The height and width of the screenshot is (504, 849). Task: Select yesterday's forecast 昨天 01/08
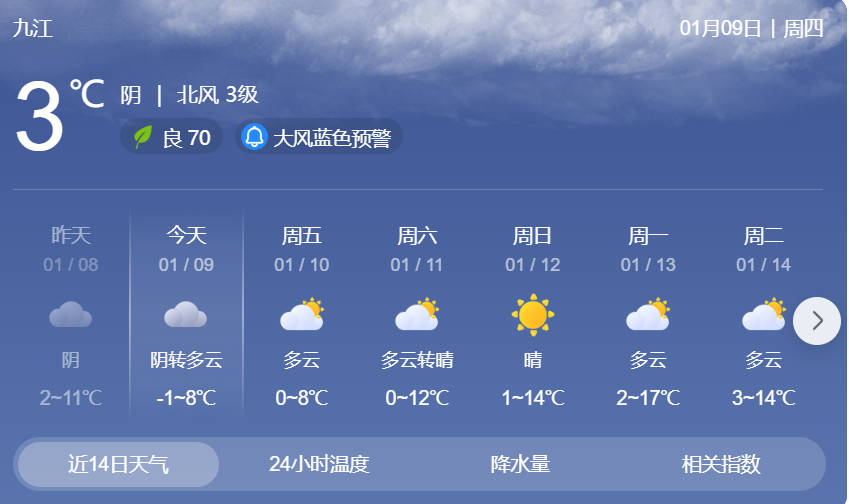click(70, 315)
